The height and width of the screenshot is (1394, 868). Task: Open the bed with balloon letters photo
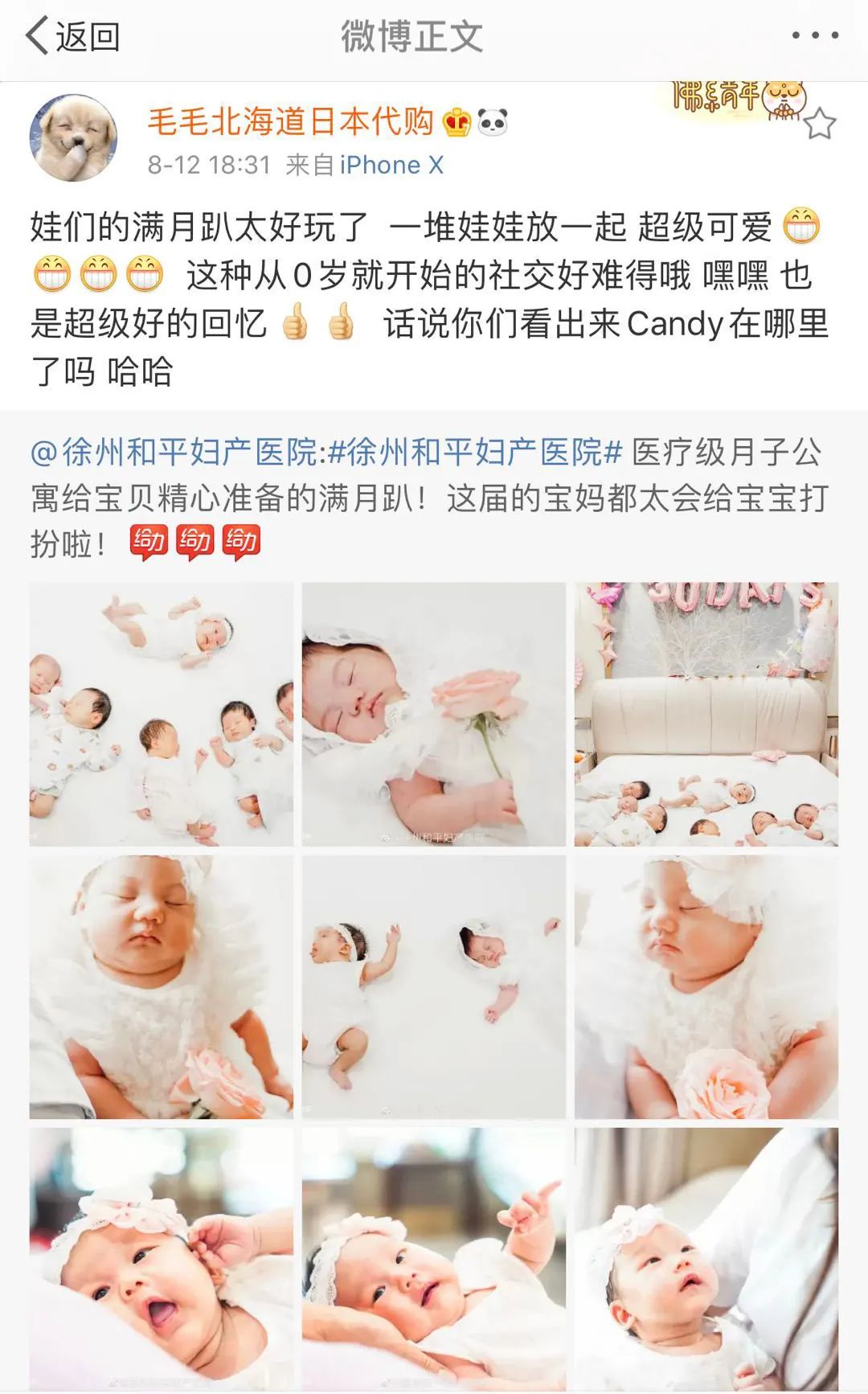tap(706, 714)
